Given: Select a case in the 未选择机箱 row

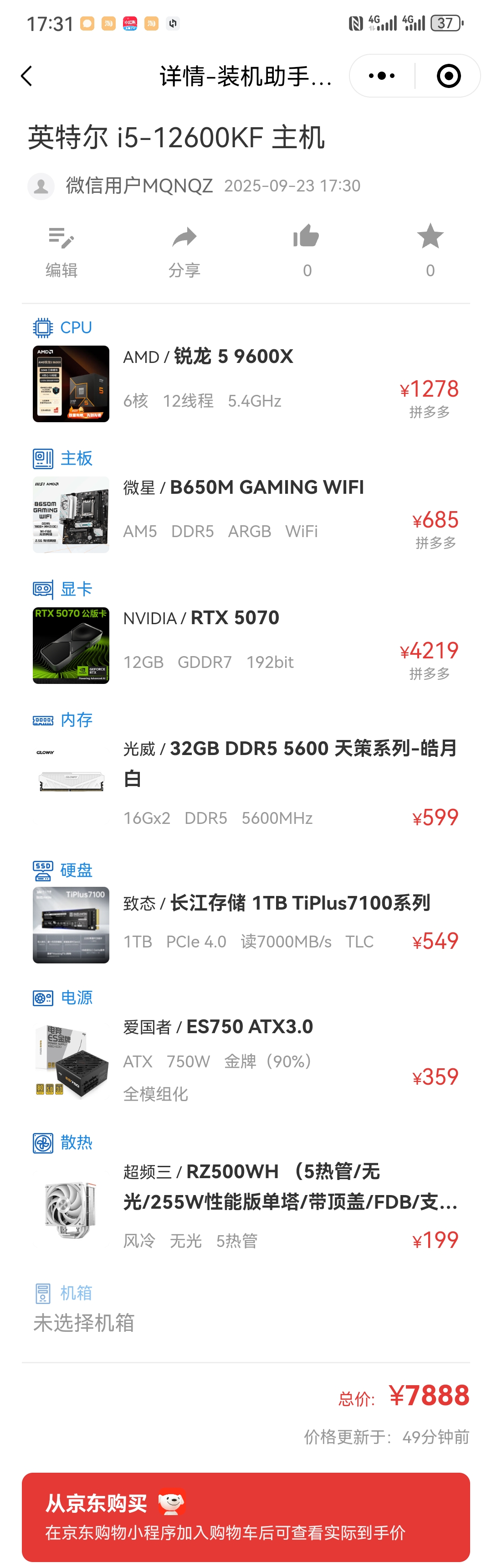Looking at the screenshot, I should tap(84, 1323).
